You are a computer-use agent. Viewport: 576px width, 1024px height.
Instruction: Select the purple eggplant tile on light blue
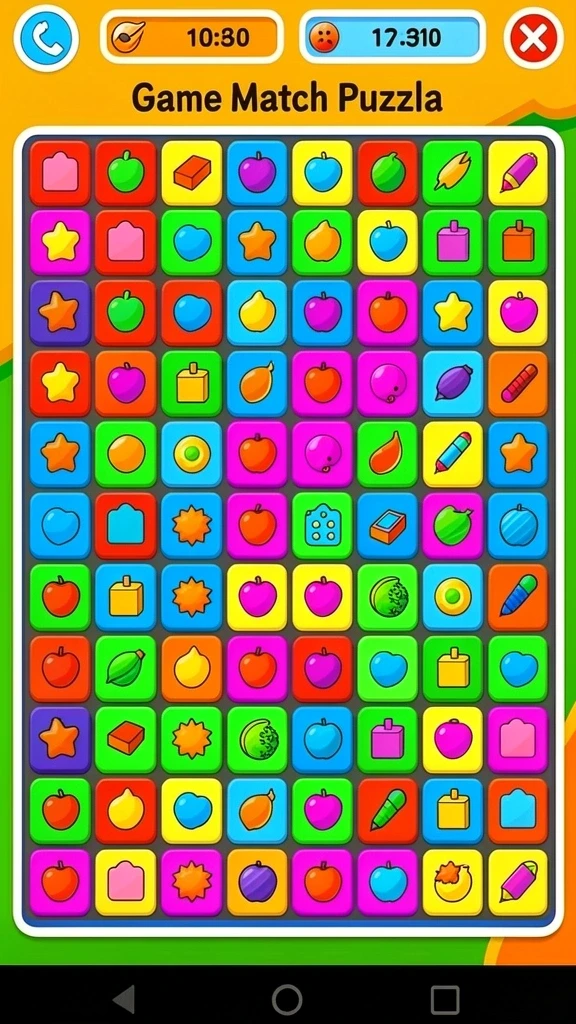click(453, 383)
